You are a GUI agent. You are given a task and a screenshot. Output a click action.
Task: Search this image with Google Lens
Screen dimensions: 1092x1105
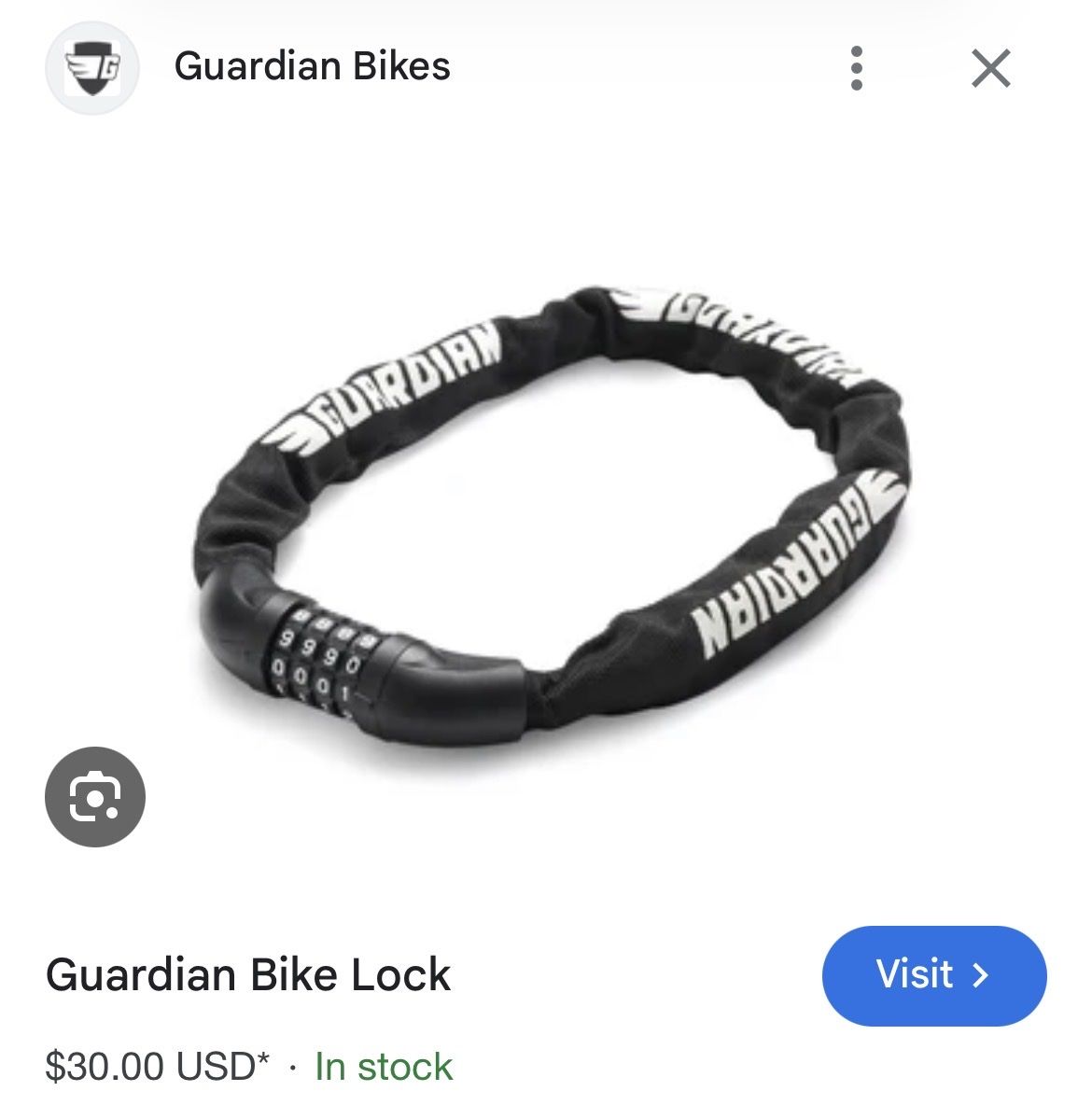pos(95,796)
